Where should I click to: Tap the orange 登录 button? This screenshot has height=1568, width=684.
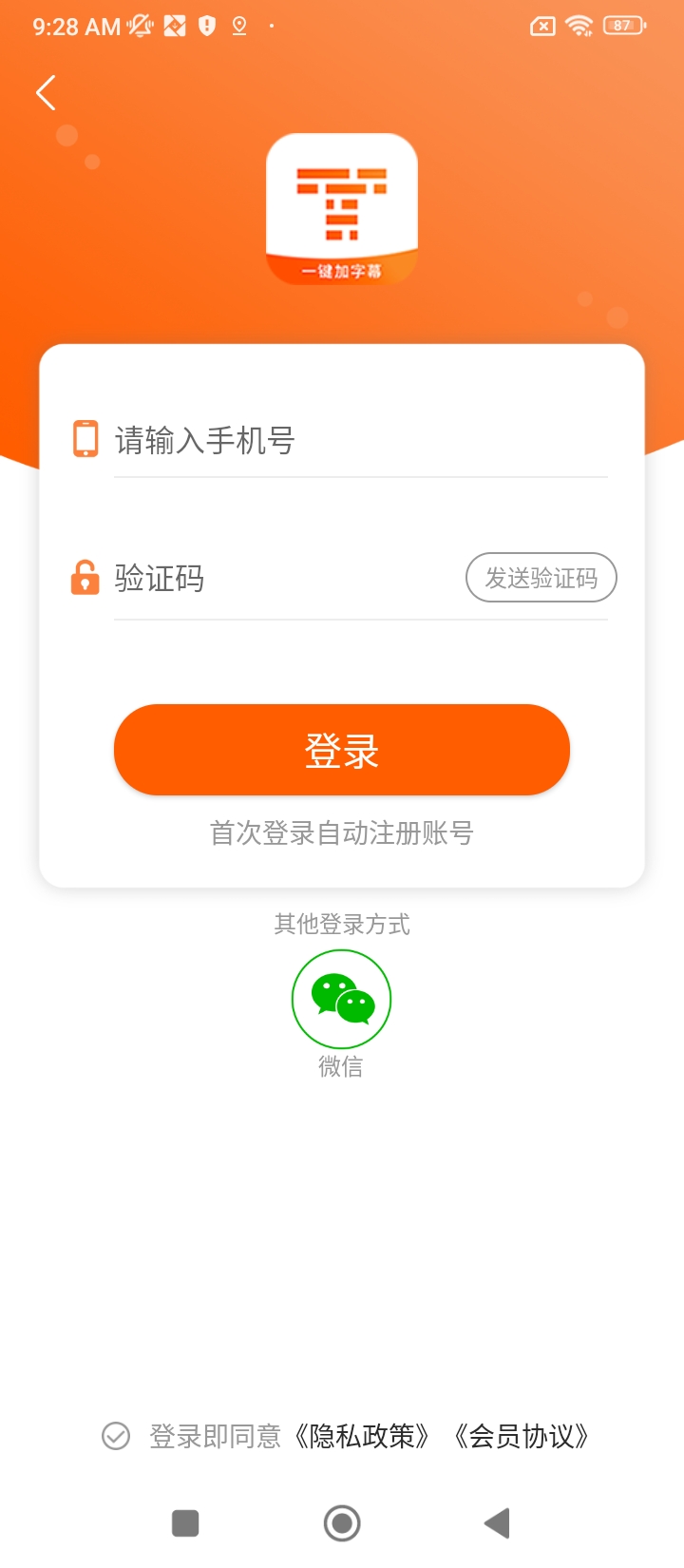(x=342, y=750)
